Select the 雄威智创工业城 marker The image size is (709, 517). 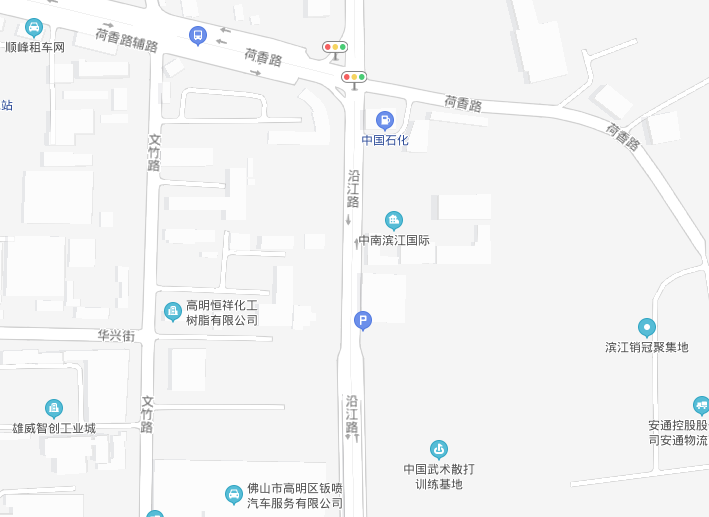click(54, 408)
